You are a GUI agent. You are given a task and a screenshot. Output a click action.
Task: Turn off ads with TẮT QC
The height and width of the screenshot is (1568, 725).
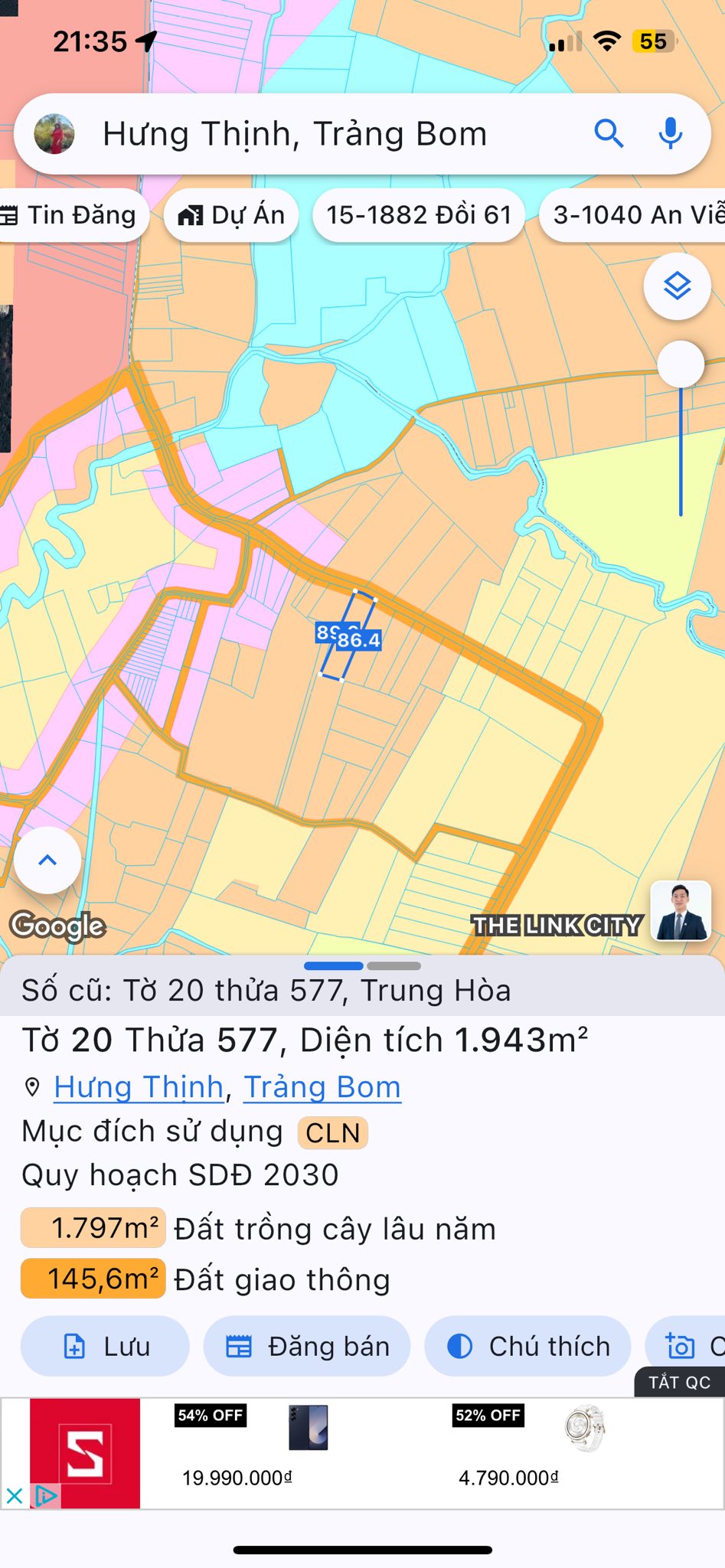[679, 1382]
